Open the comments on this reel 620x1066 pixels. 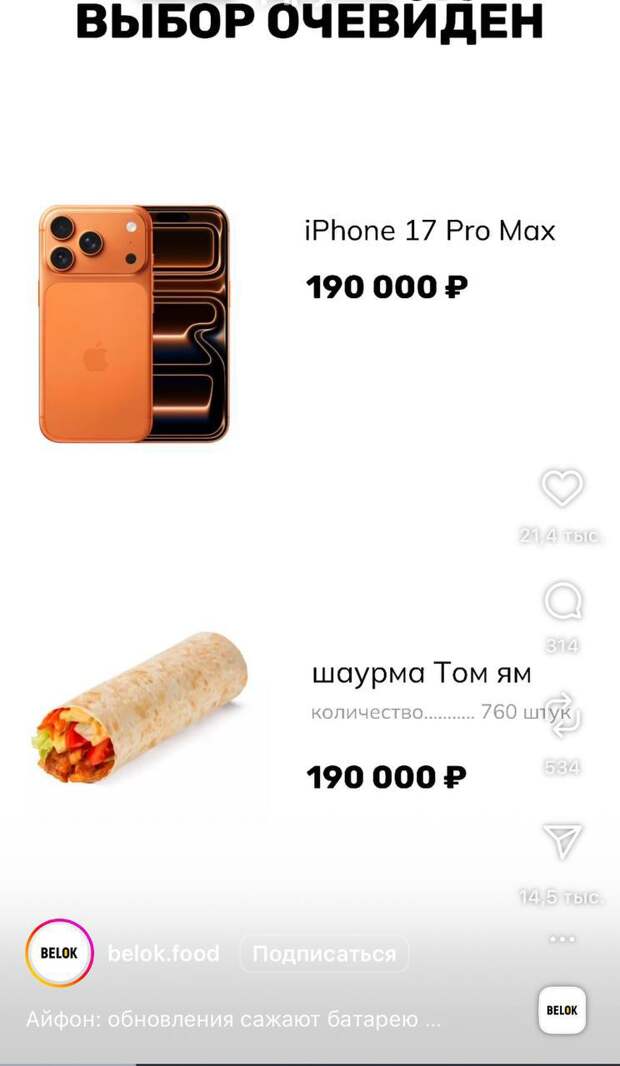pos(563,602)
